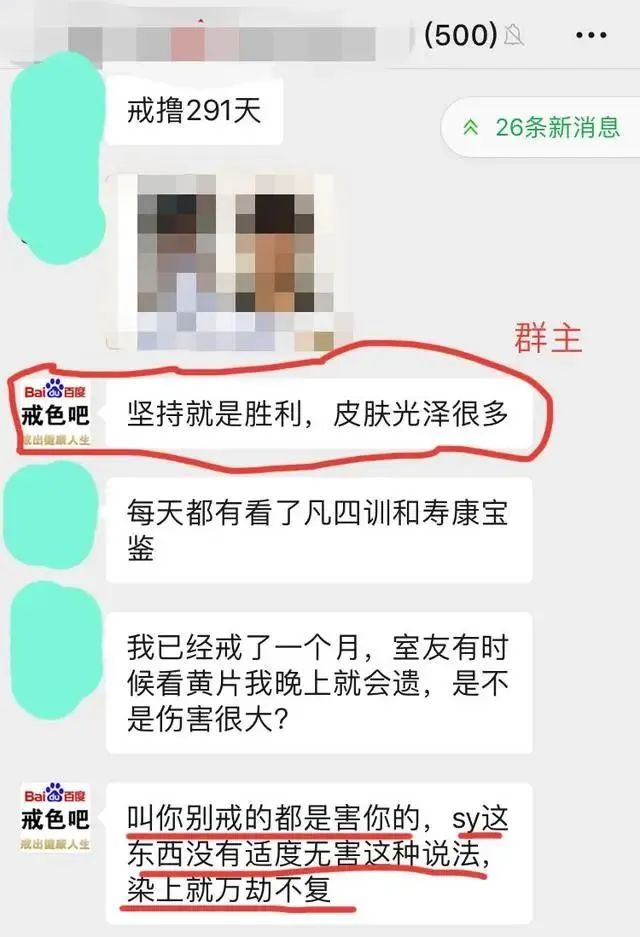The height and width of the screenshot is (937, 640).
Task: Open the photo sent under 戒撸291天
Action: [x=221, y=262]
